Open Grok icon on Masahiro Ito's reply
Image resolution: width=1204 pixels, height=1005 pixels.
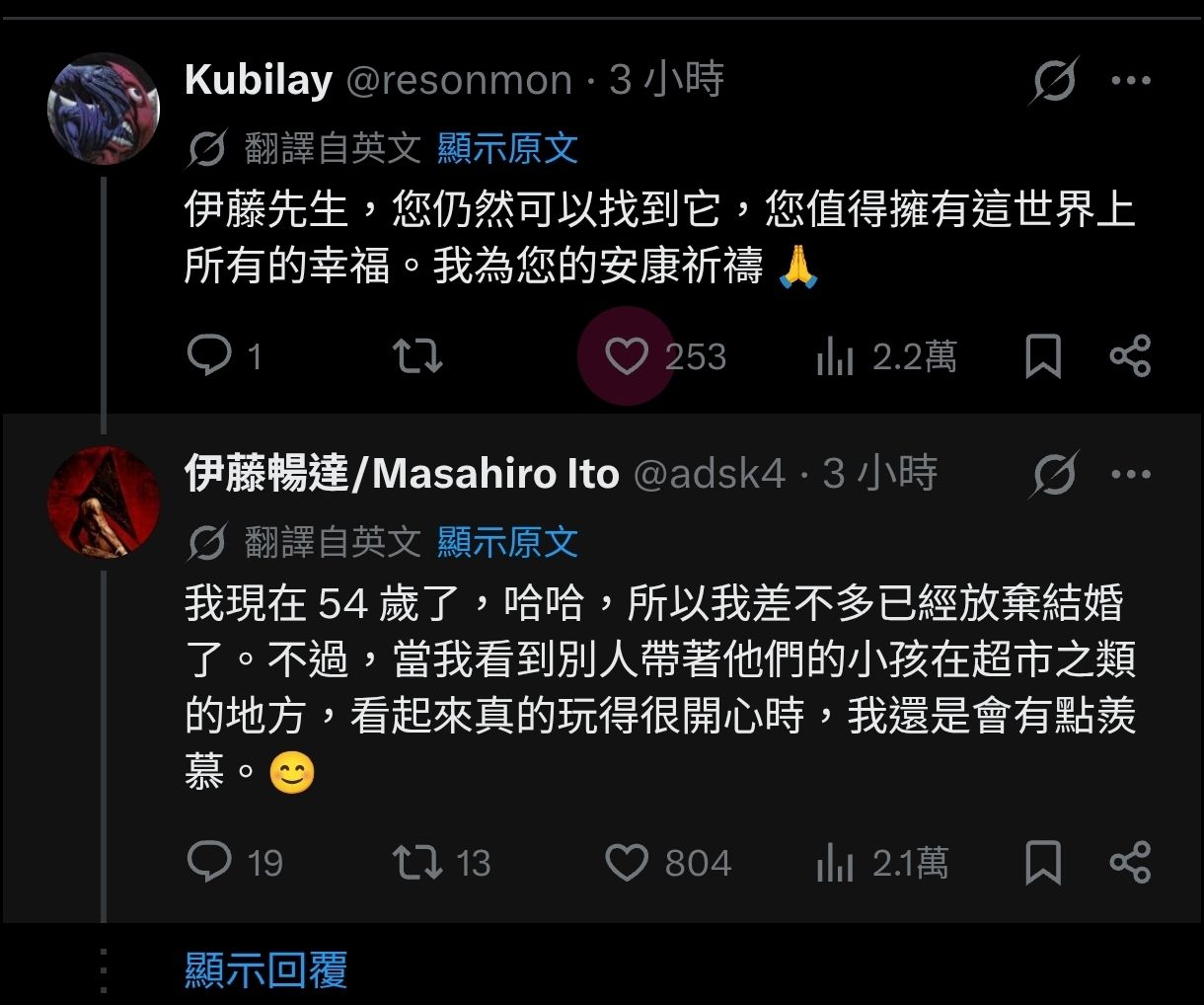click(x=1053, y=474)
